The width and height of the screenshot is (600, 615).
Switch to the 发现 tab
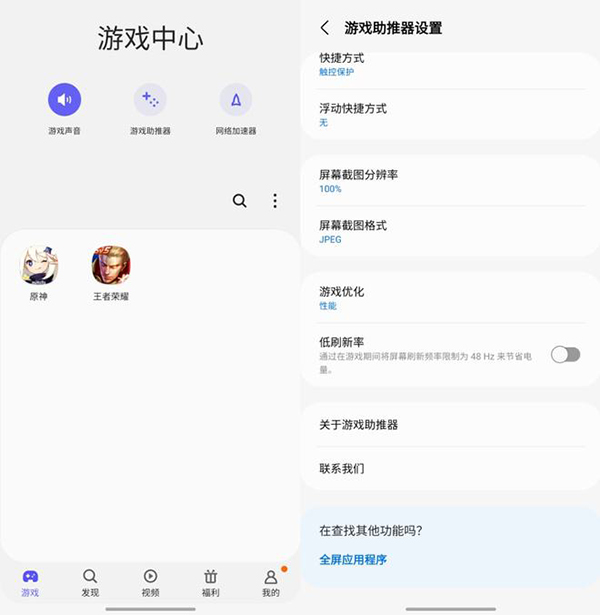90,582
